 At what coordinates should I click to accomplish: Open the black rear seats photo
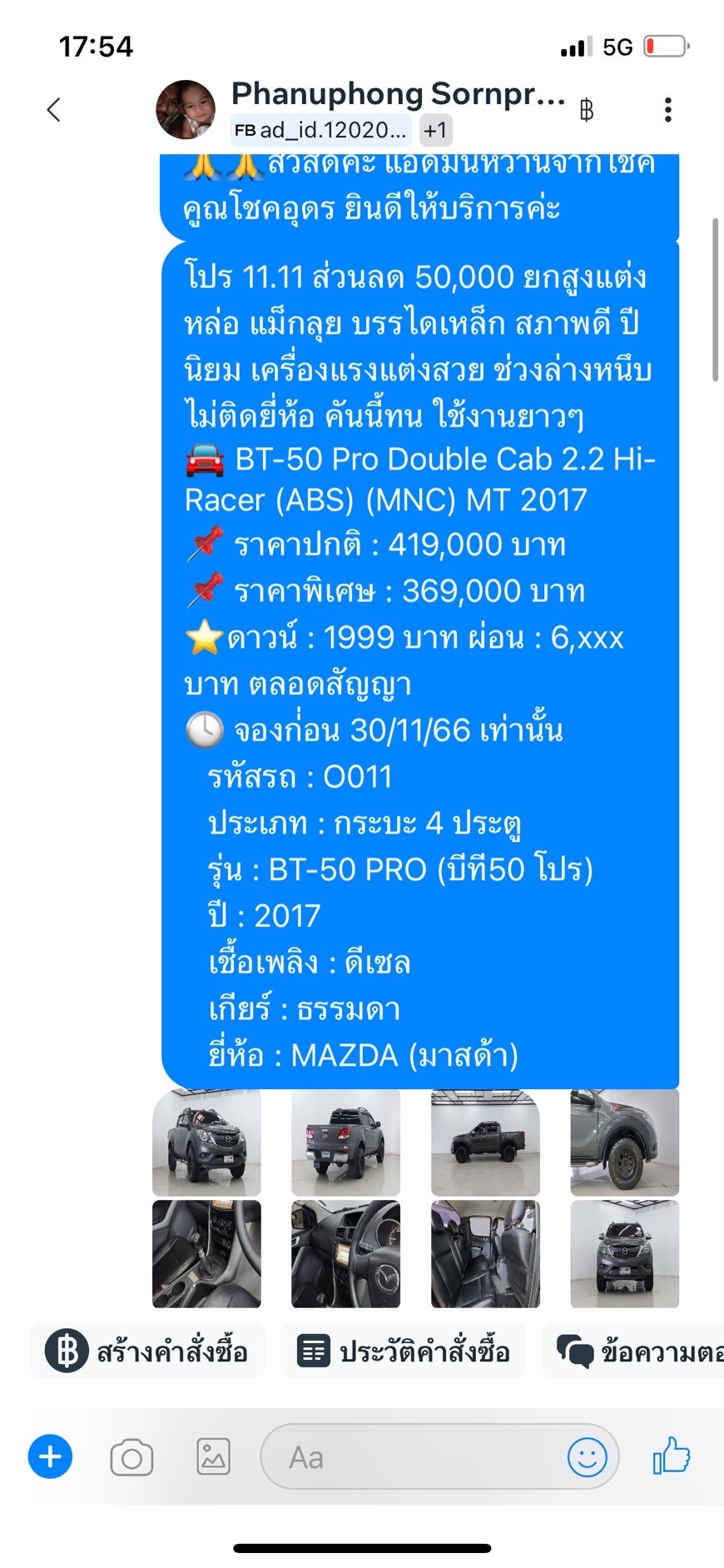coord(485,1253)
